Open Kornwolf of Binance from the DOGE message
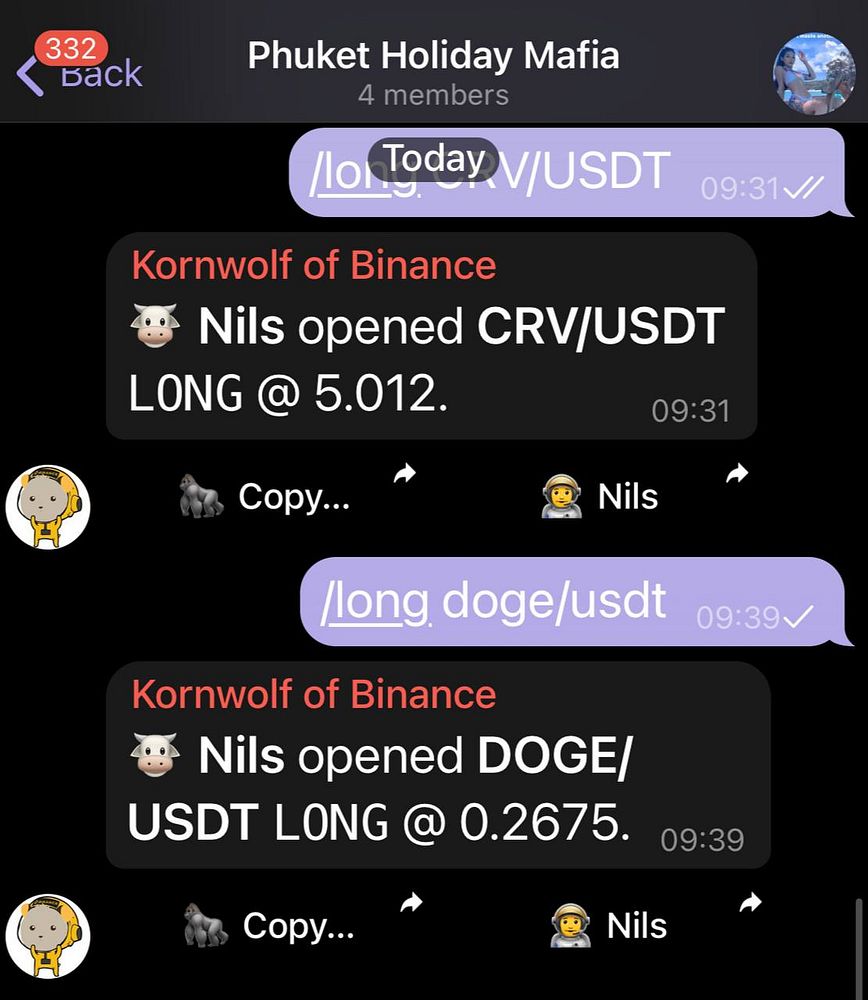Image resolution: width=868 pixels, height=1000 pixels. pos(313,694)
